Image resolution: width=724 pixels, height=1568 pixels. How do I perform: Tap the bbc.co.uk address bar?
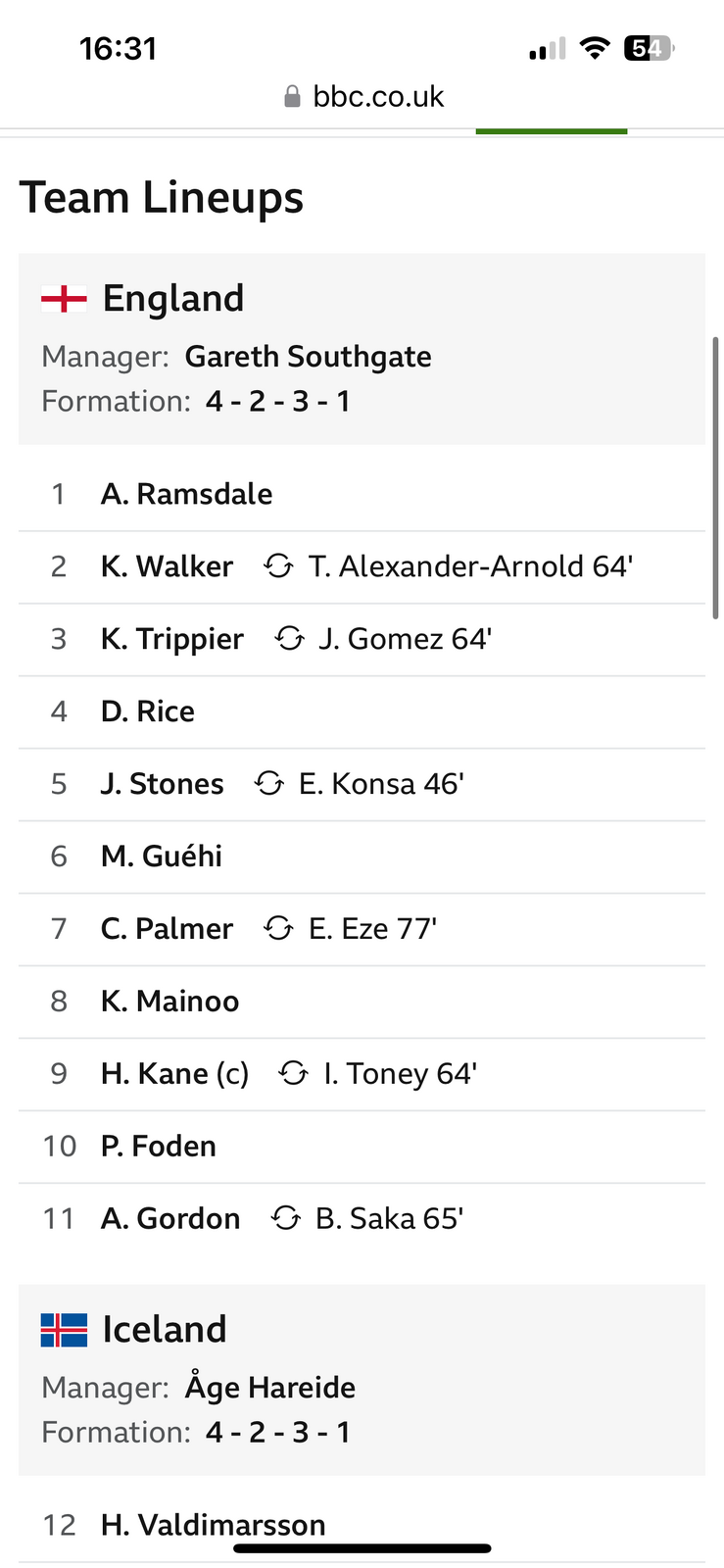(x=363, y=96)
